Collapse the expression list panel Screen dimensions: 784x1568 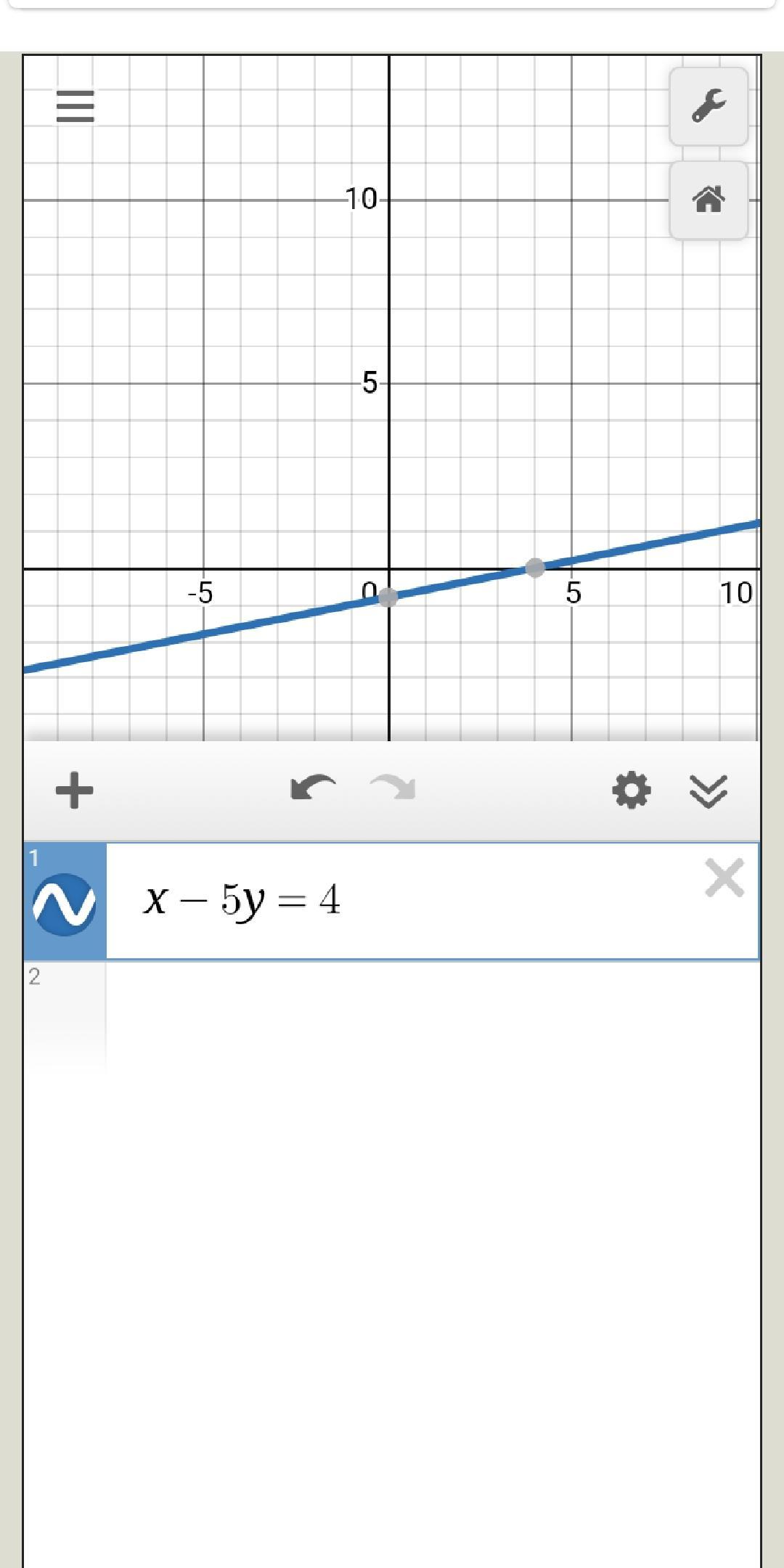709,791
